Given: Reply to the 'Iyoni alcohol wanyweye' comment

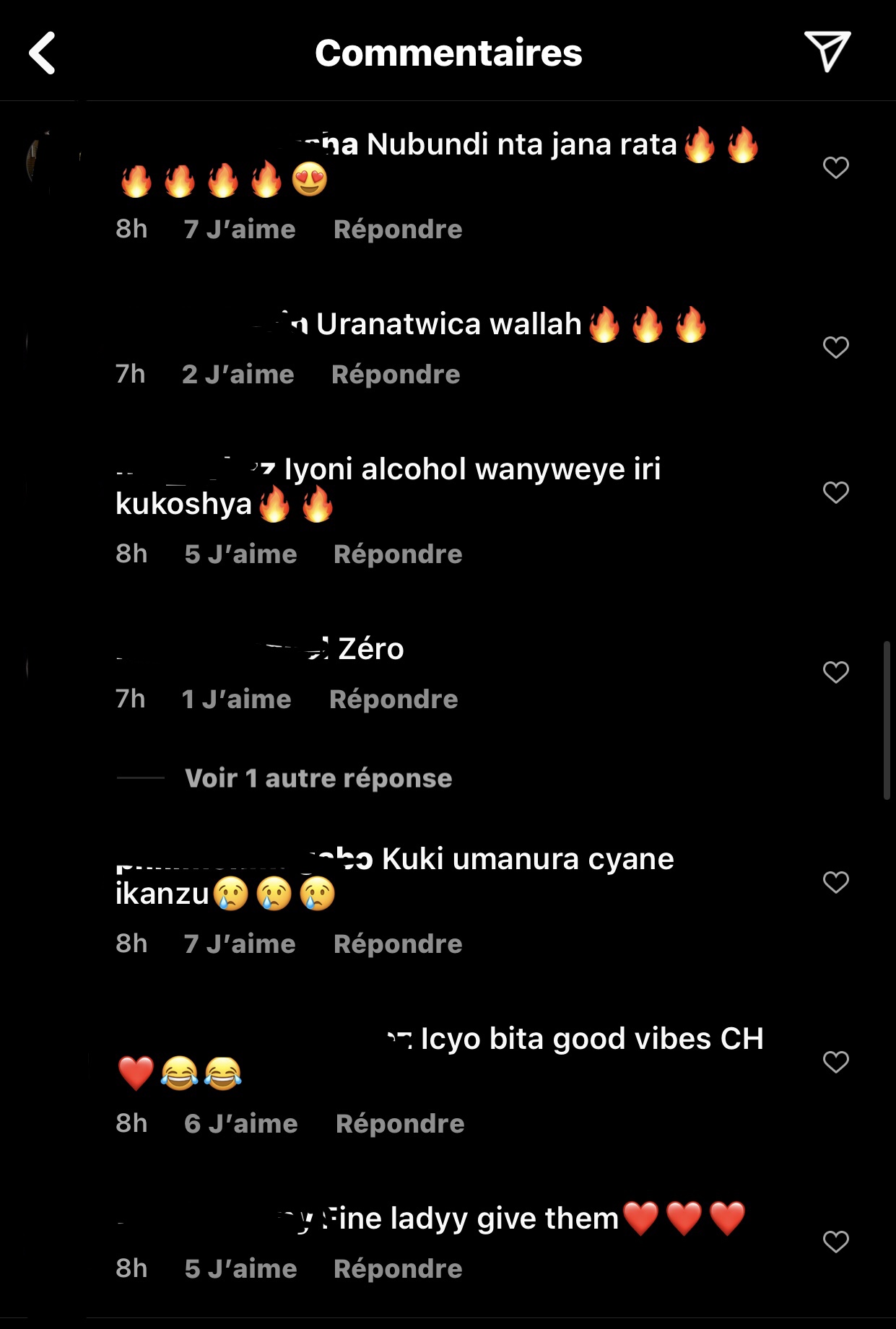Looking at the screenshot, I should click(397, 554).
